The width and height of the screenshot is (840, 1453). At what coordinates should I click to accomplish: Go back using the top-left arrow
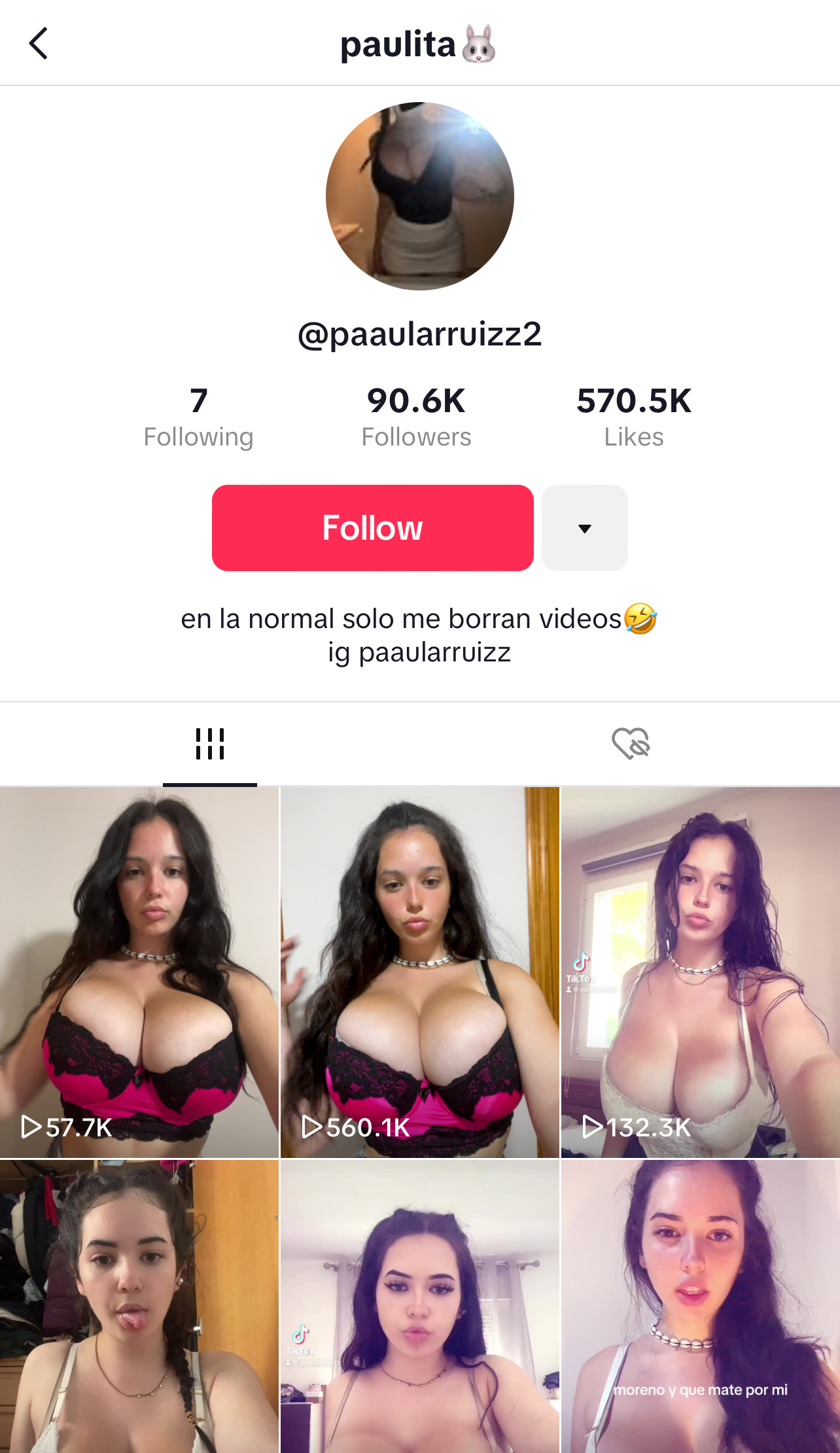[39, 44]
